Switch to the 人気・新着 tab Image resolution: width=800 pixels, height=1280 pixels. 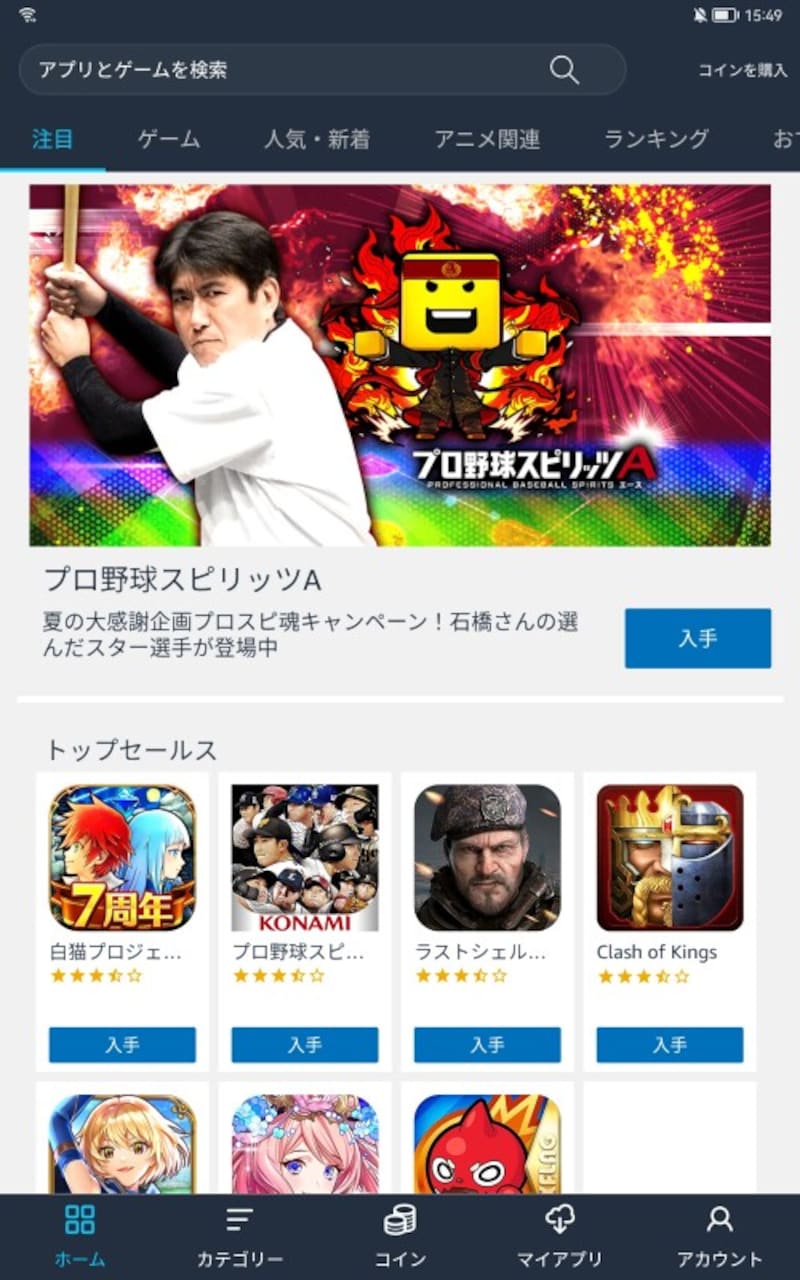(316, 139)
